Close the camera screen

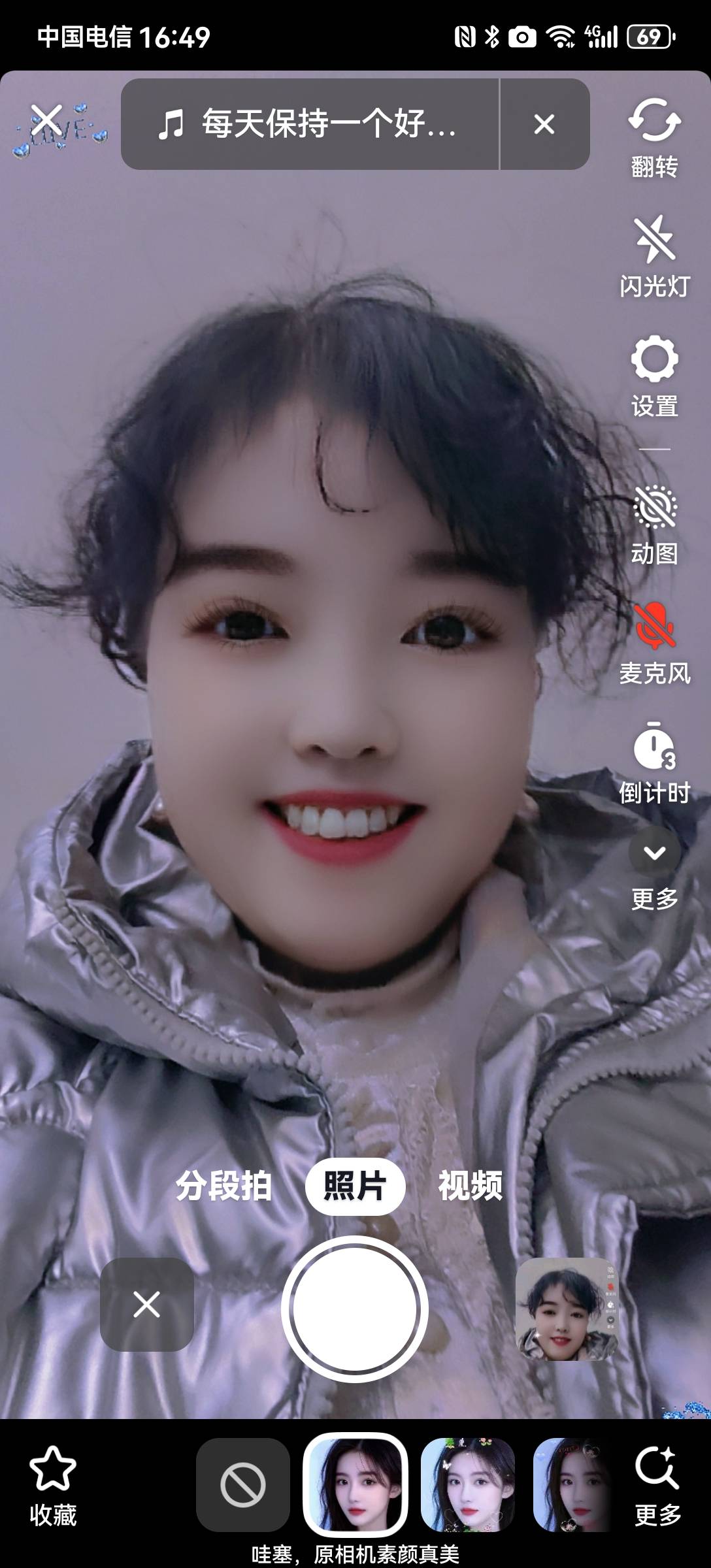48,121
